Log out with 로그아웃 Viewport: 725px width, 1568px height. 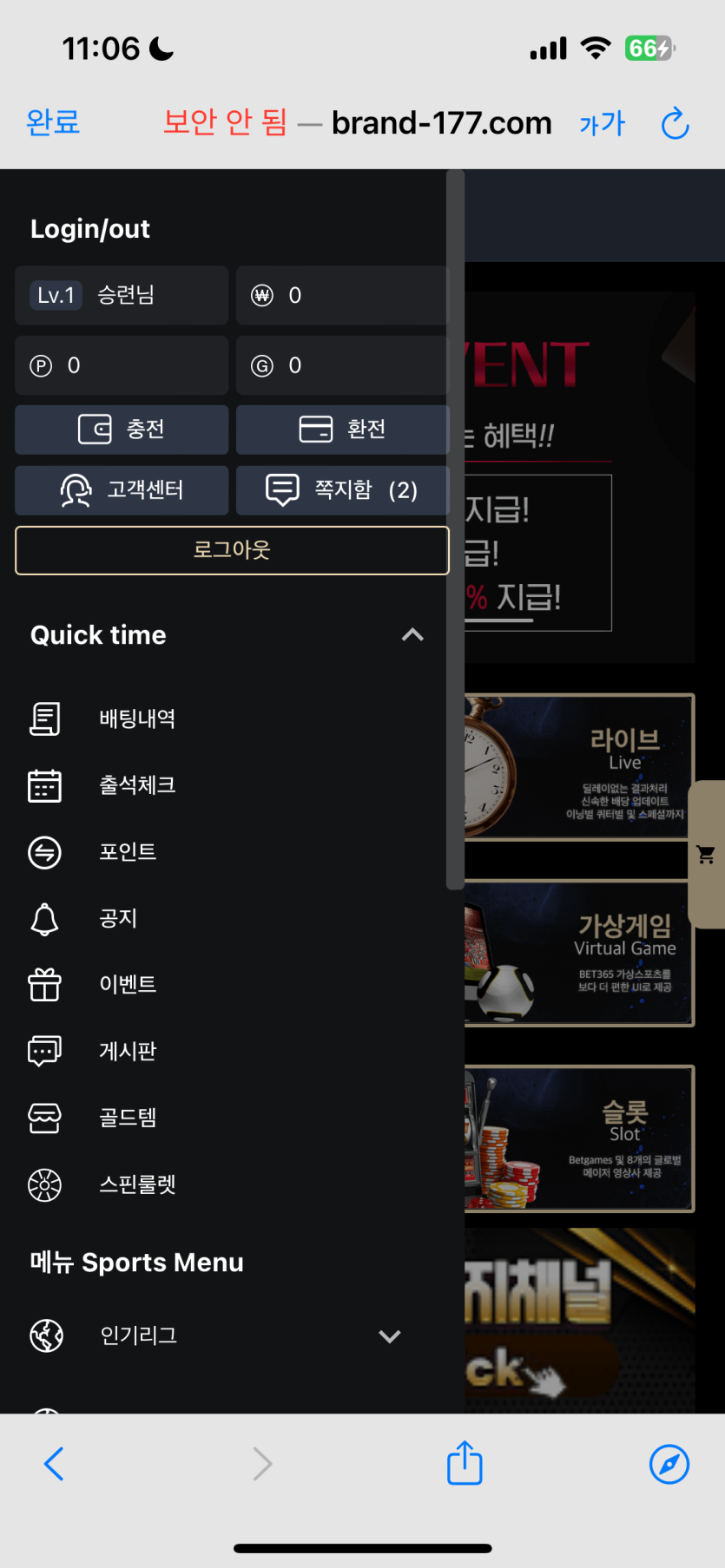coord(232,550)
